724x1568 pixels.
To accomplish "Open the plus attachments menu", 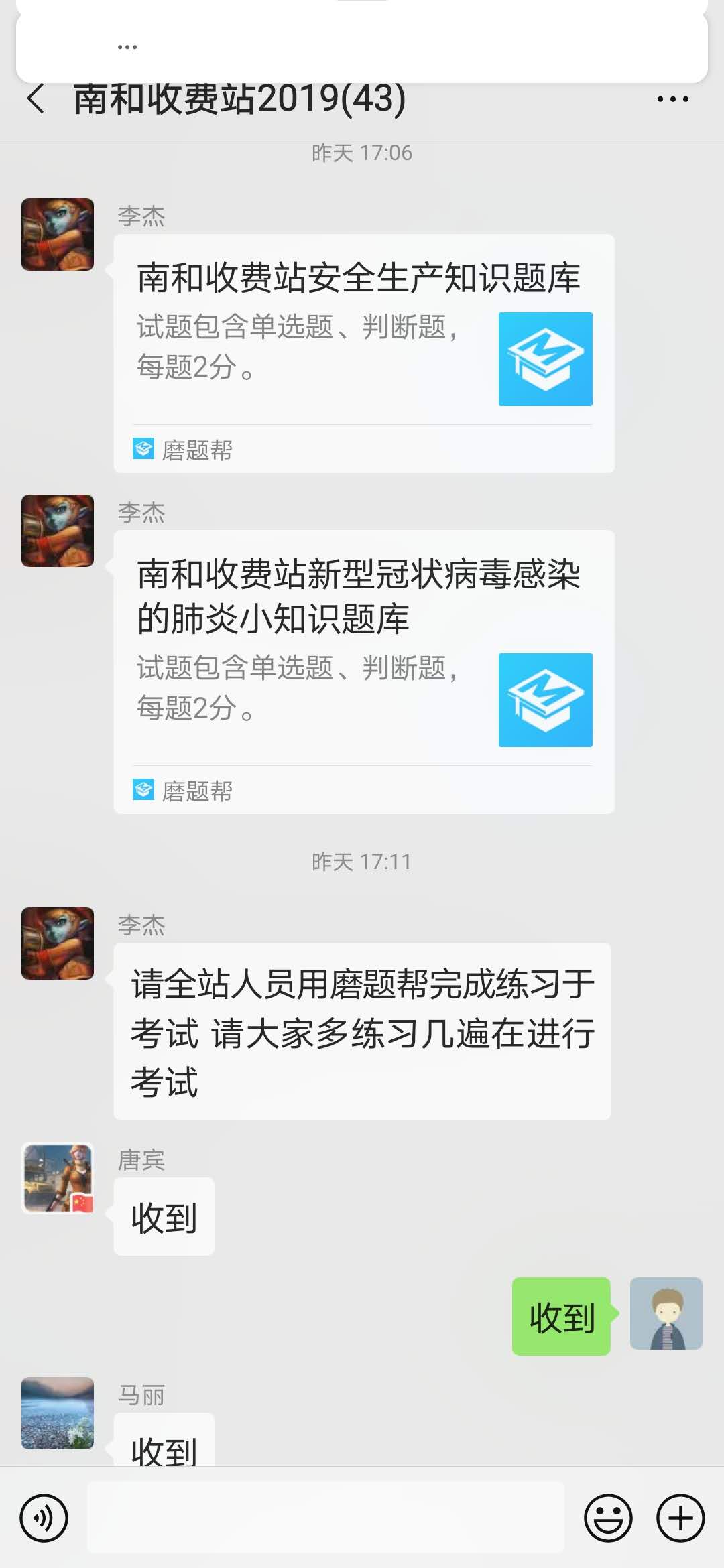I will (x=680, y=1518).
